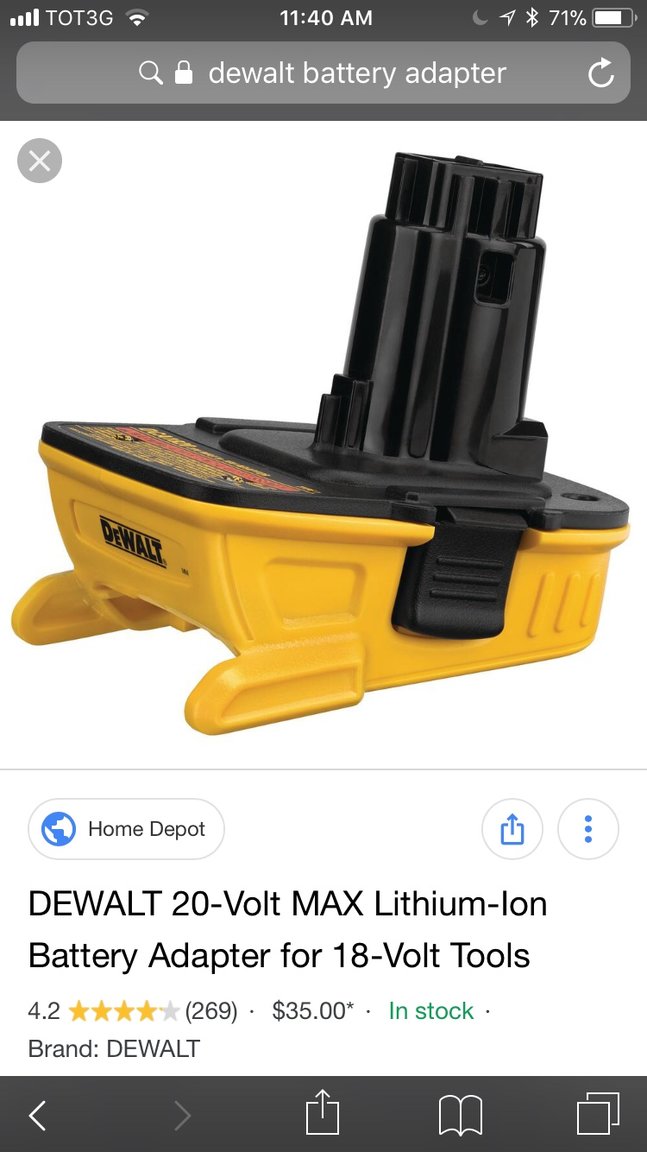Visit the Home Depot source page

pyautogui.click(x=126, y=829)
